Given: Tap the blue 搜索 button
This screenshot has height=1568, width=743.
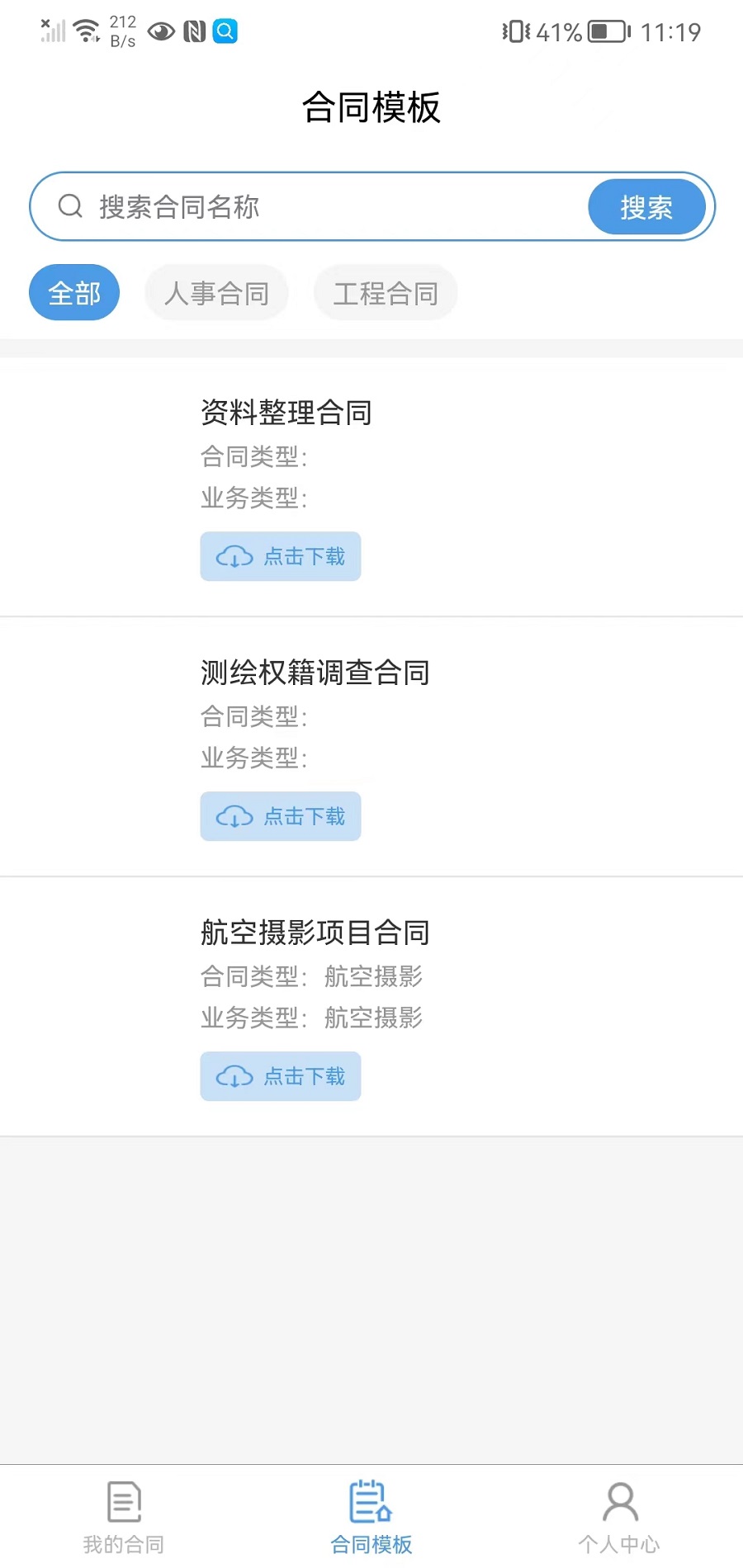Looking at the screenshot, I should (x=646, y=206).
